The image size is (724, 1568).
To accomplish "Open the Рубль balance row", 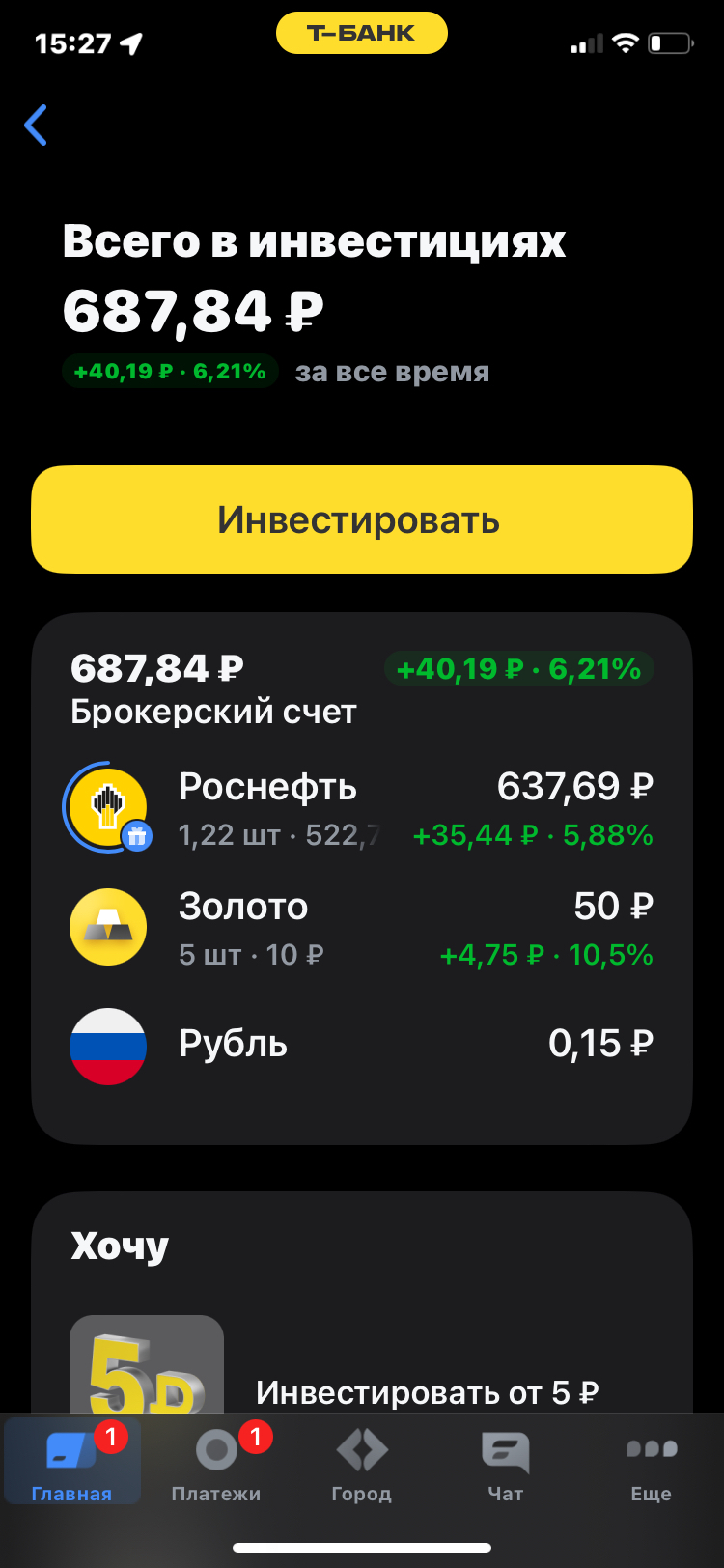I will 361,1045.
